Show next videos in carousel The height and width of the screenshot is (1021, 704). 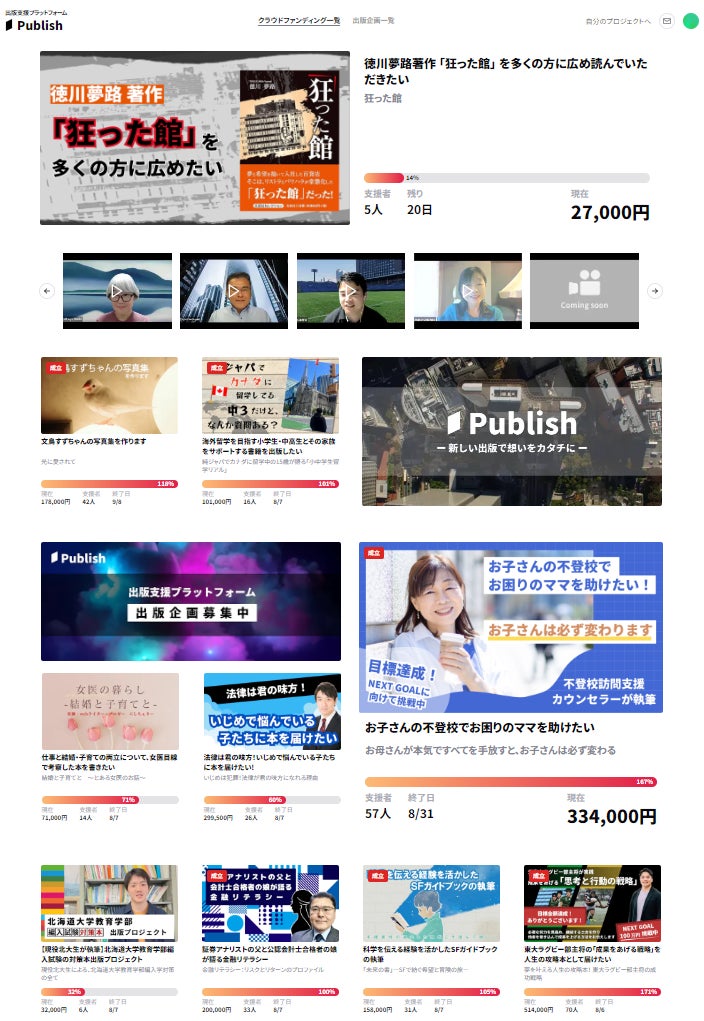[x=655, y=291]
